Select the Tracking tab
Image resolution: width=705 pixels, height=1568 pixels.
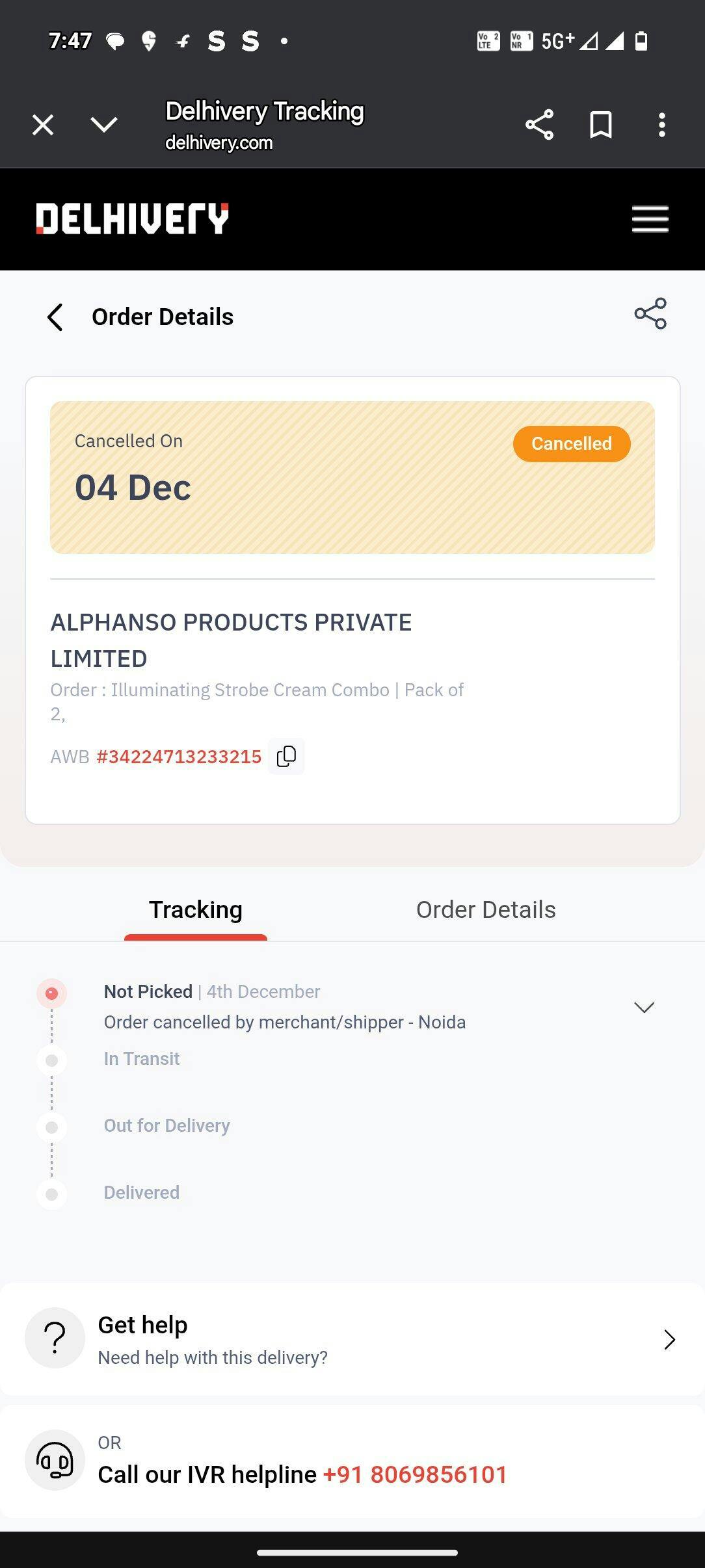(196, 910)
